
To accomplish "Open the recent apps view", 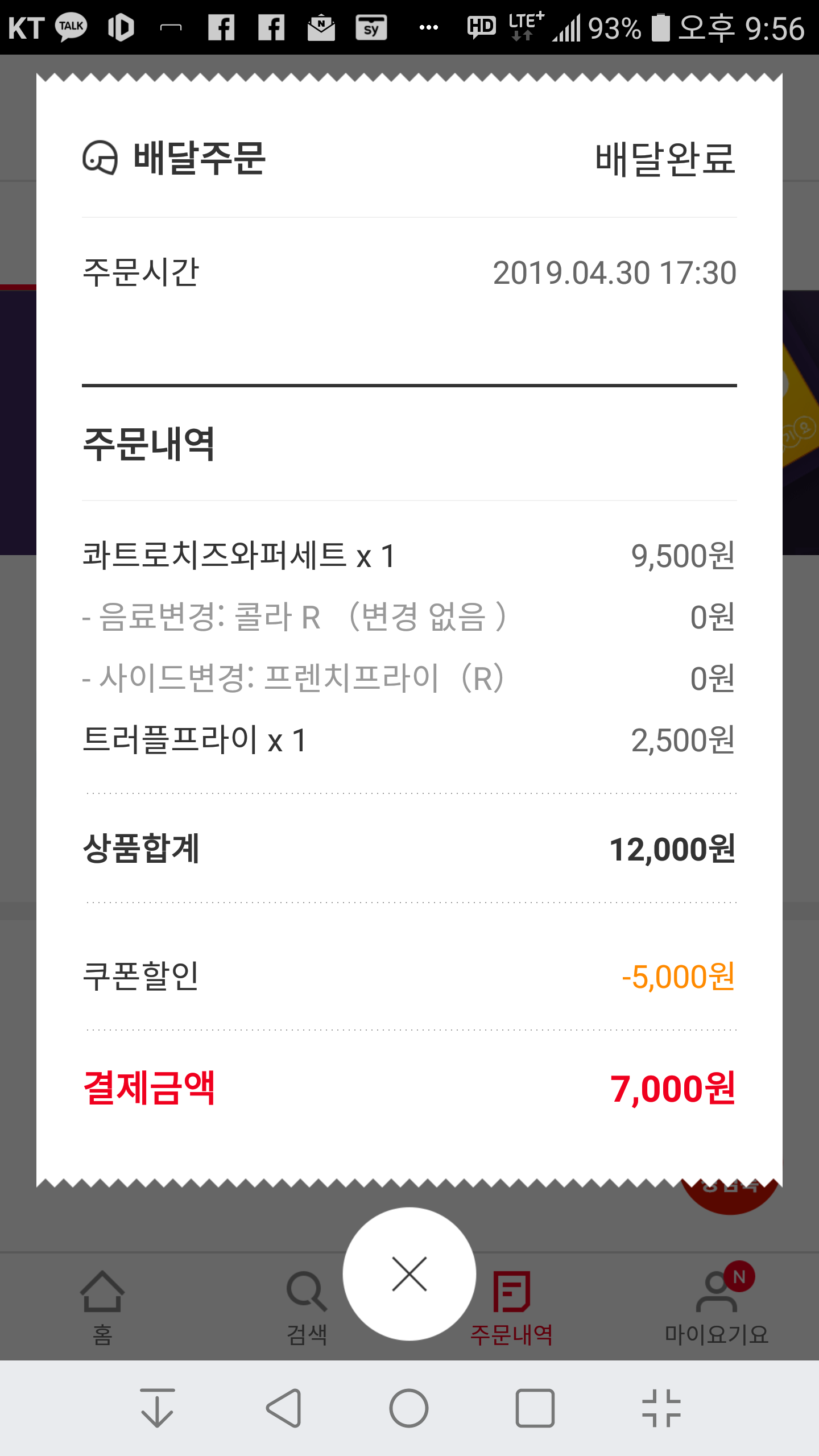I will coord(535,1408).
